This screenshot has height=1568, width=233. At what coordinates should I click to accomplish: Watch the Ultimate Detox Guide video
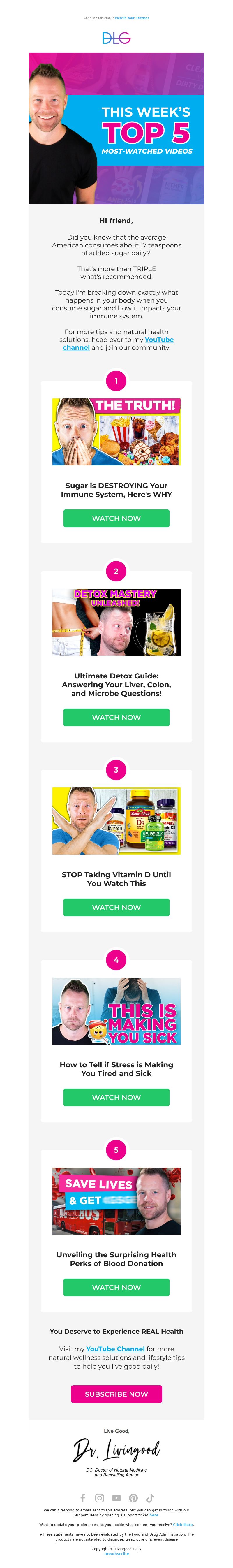(116, 717)
